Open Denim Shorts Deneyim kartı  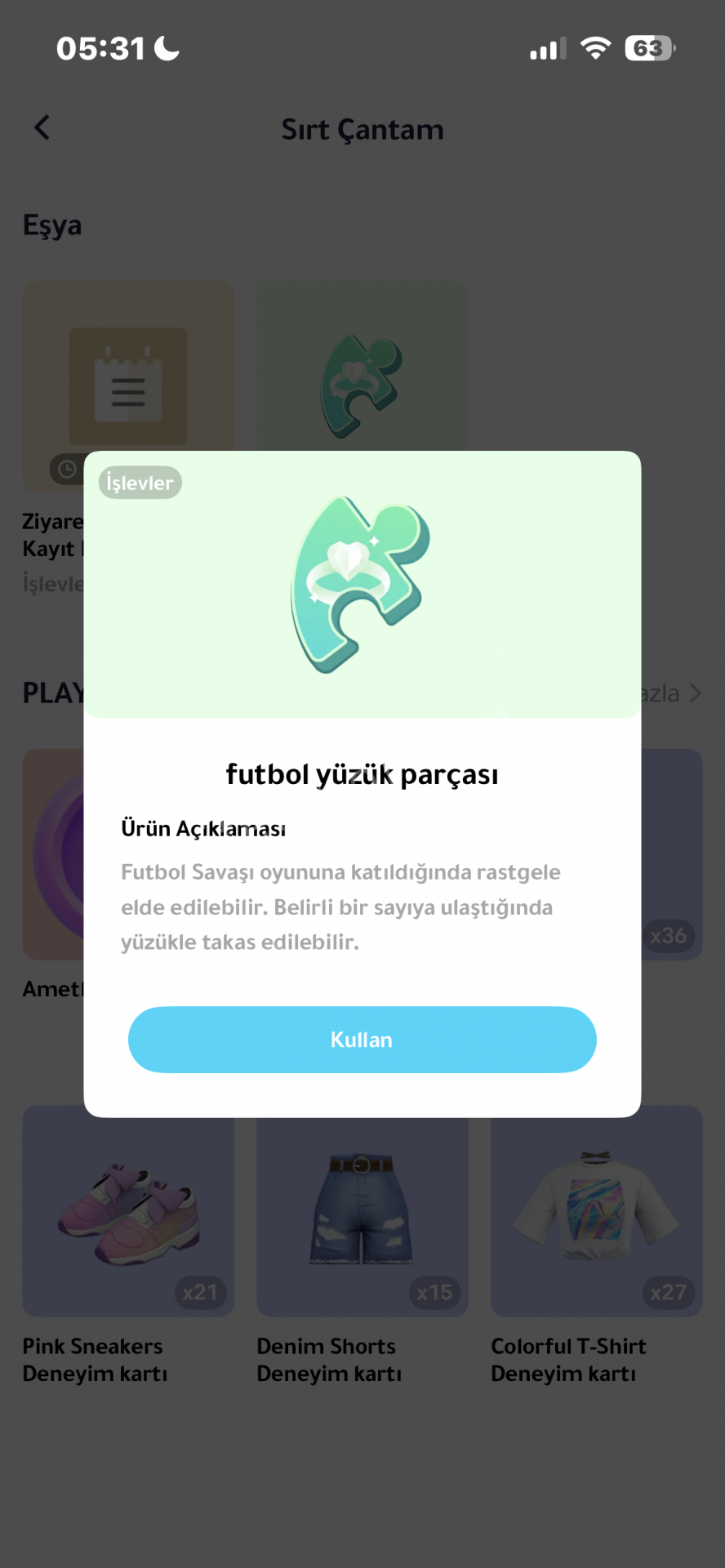362,1212
